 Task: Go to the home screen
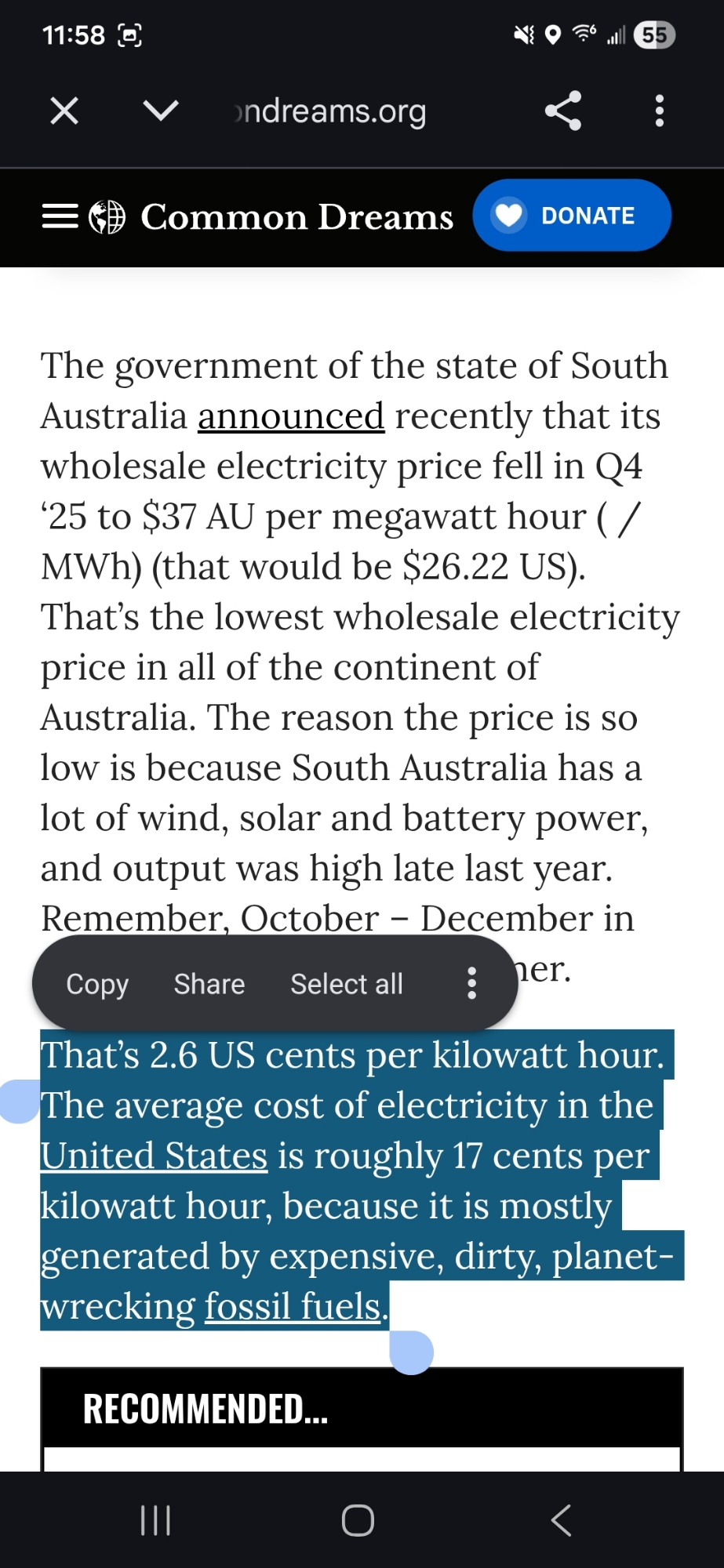(358, 1521)
